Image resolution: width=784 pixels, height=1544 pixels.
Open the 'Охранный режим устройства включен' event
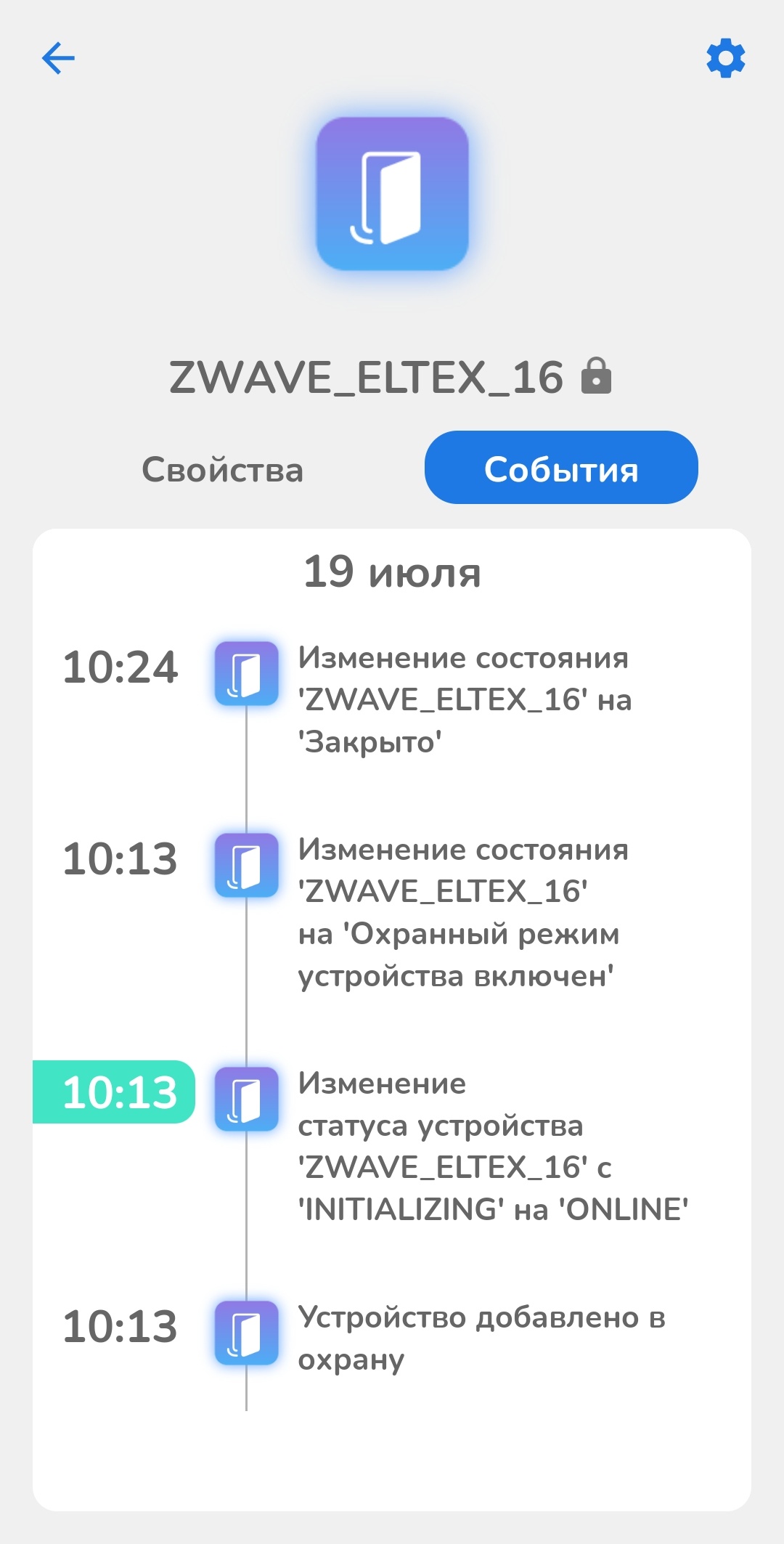tap(463, 912)
